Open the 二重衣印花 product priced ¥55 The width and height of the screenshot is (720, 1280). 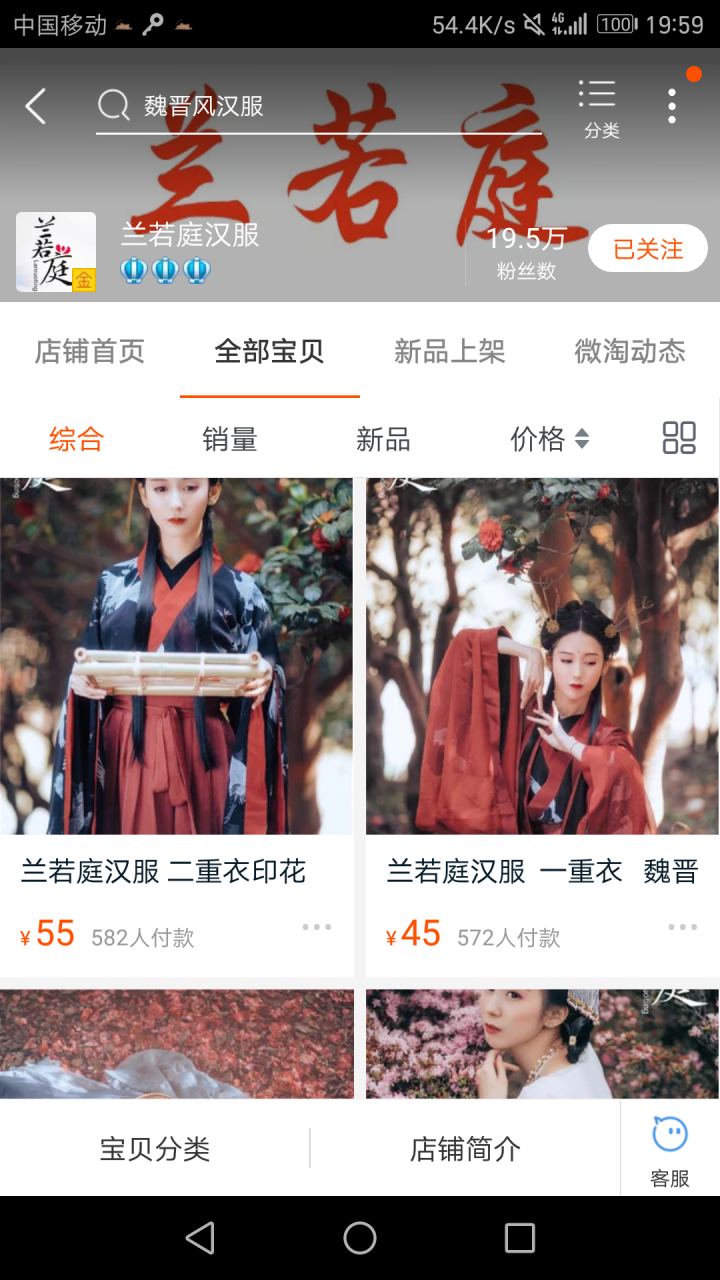[x=176, y=700]
